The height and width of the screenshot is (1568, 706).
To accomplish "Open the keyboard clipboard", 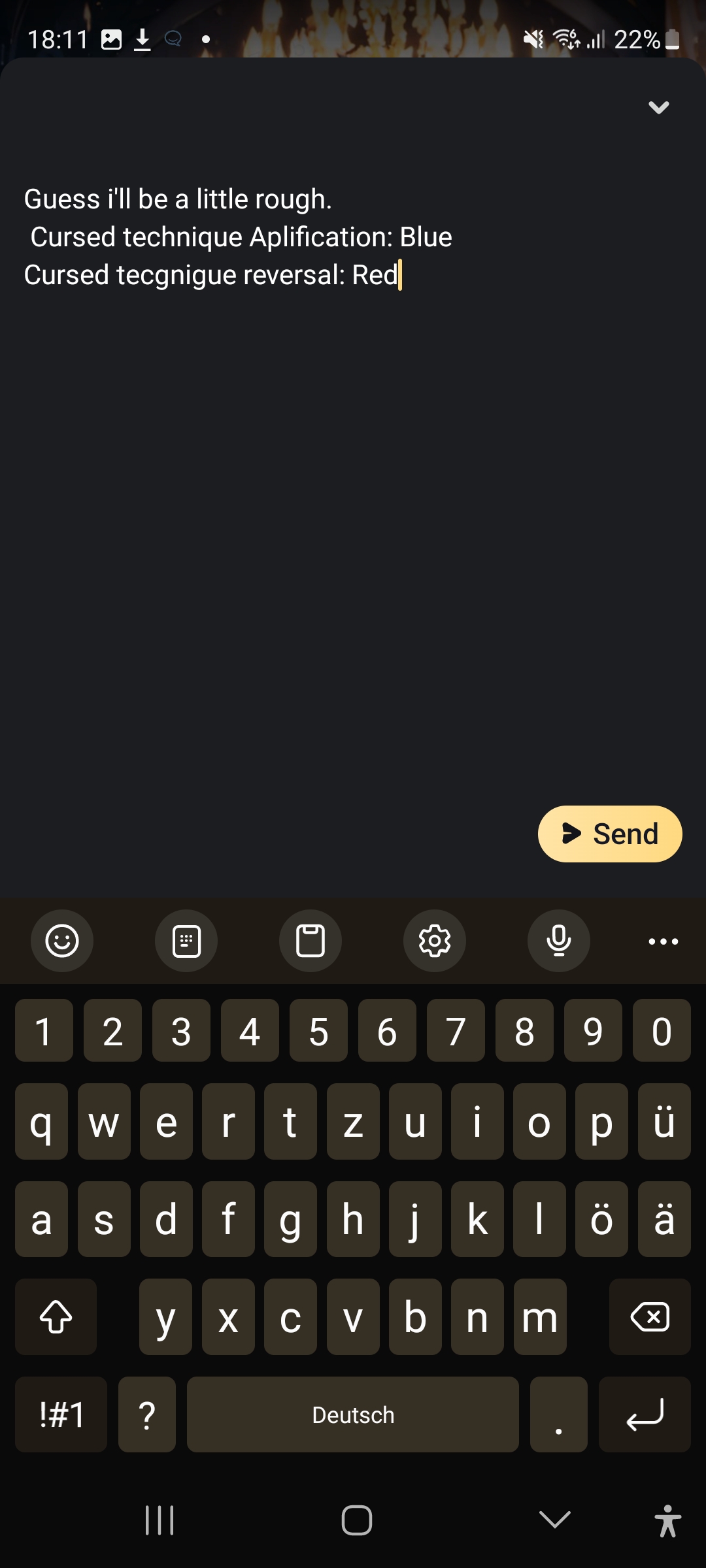I will pos(311,941).
